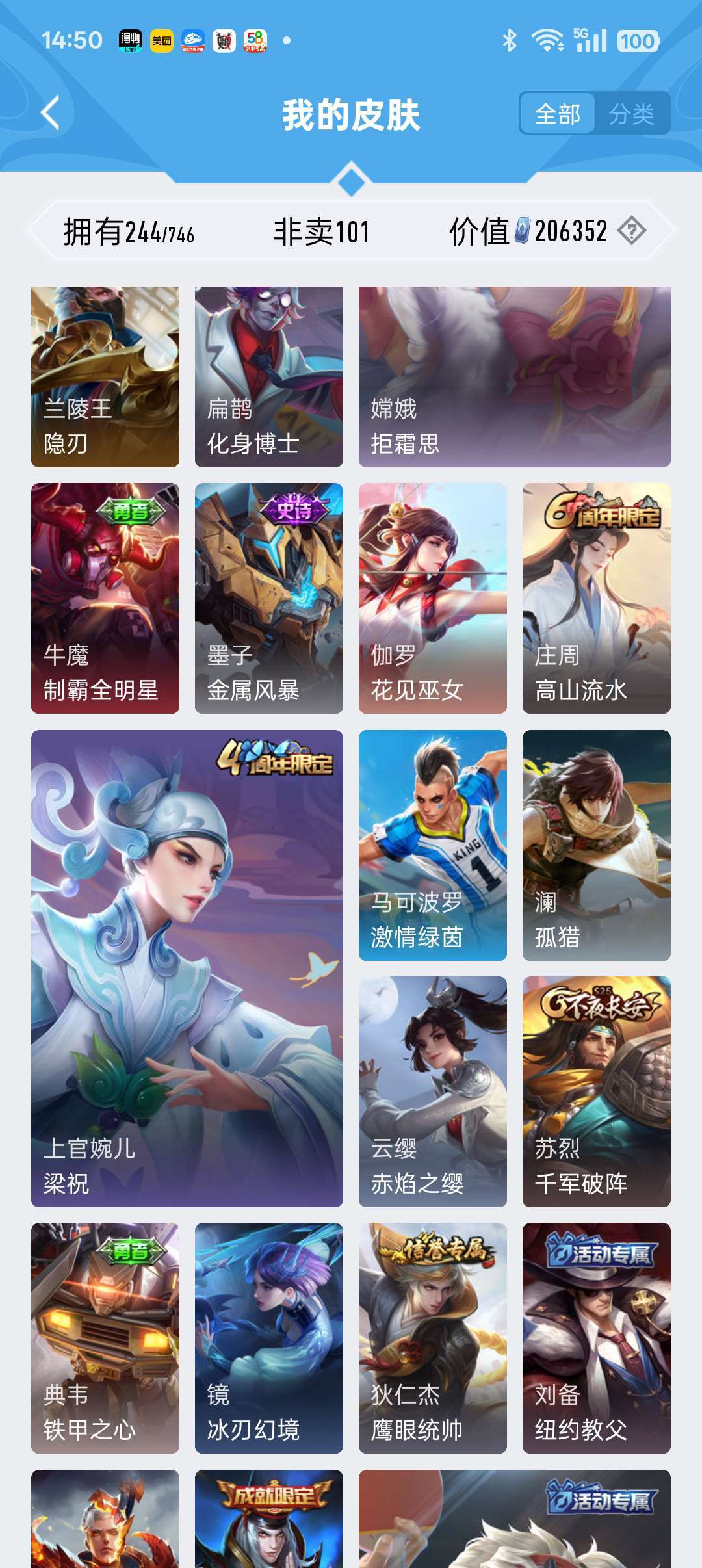Open 上官婉儿 梁祝 skin card
This screenshot has height=1568, width=702.
(x=187, y=969)
